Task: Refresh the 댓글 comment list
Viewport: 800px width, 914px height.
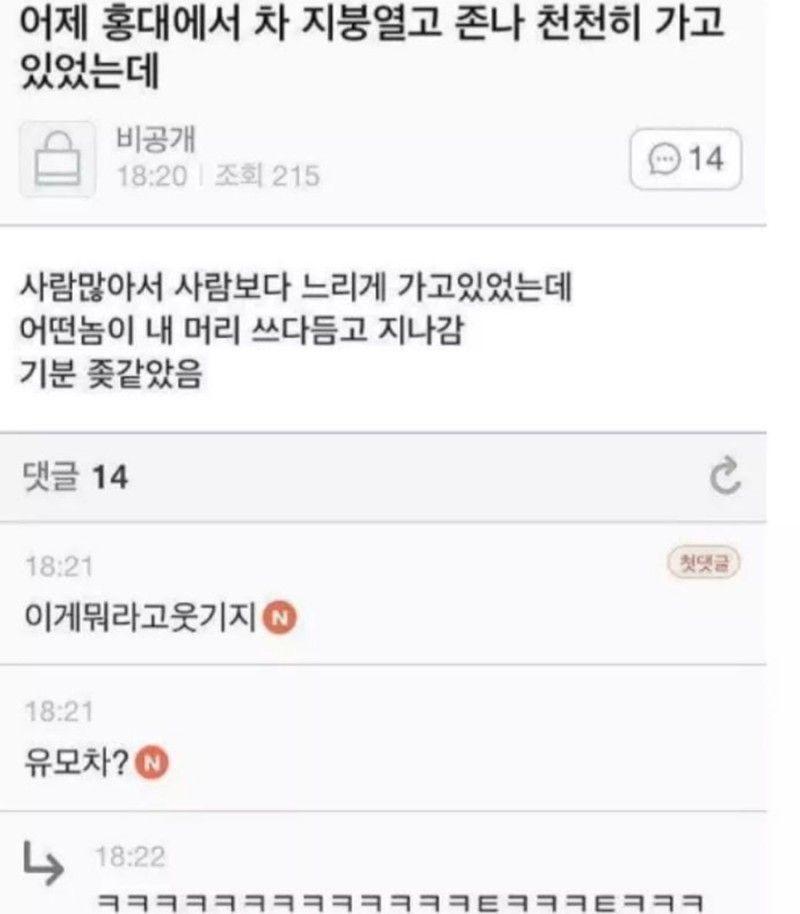Action: pyautogui.click(x=729, y=478)
